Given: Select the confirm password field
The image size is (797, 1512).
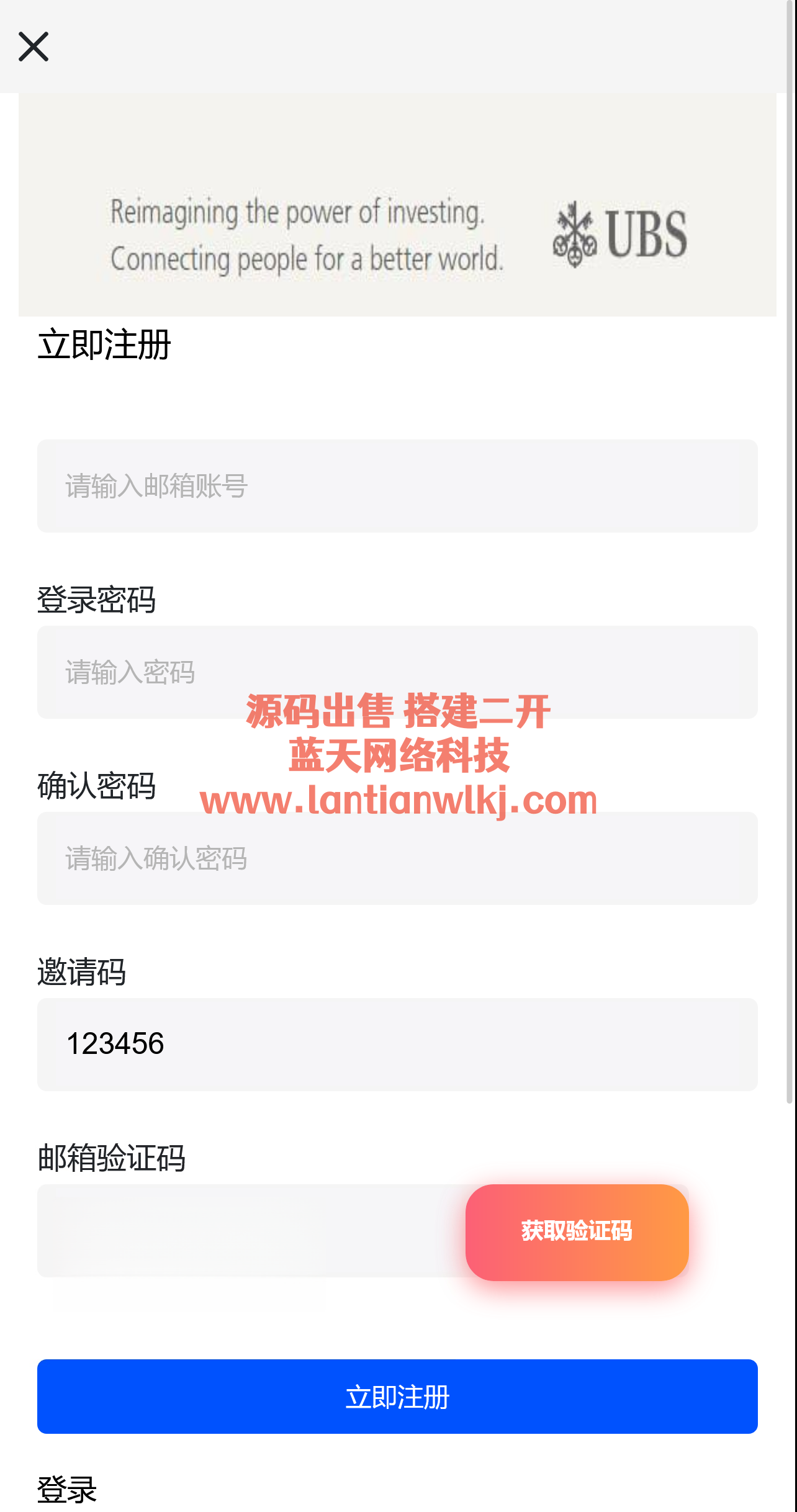Looking at the screenshot, I should tap(397, 858).
